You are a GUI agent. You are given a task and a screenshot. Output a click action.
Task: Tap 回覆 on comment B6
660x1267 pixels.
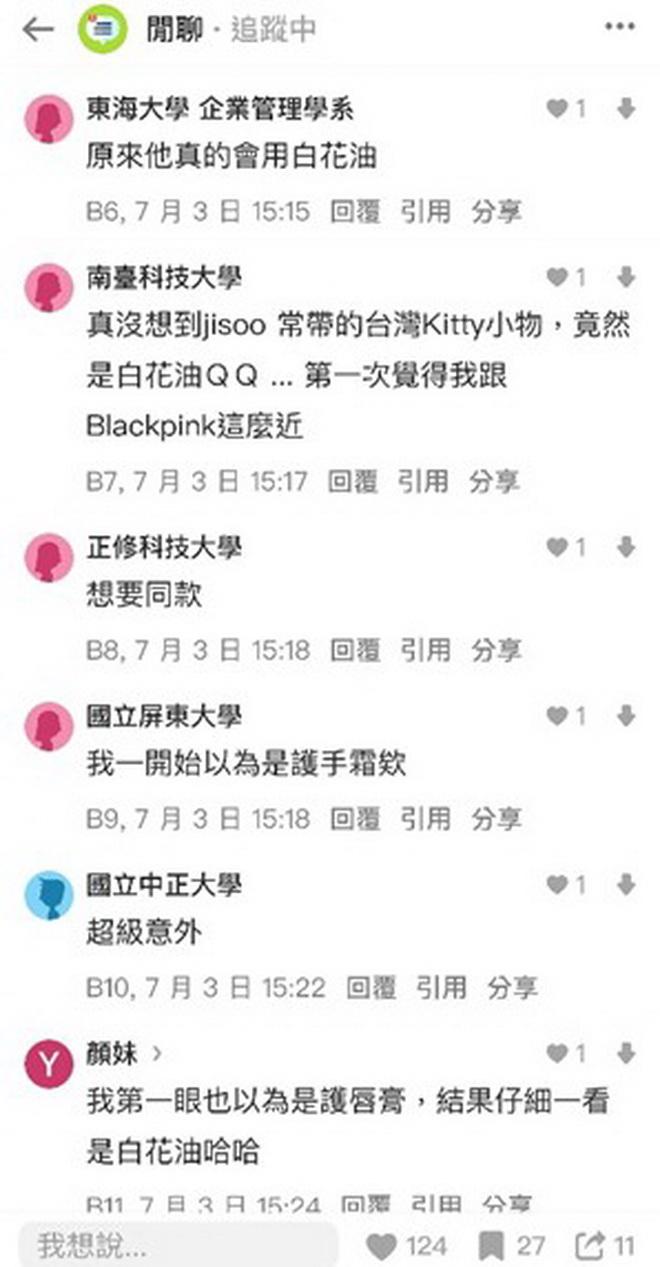(x=355, y=211)
